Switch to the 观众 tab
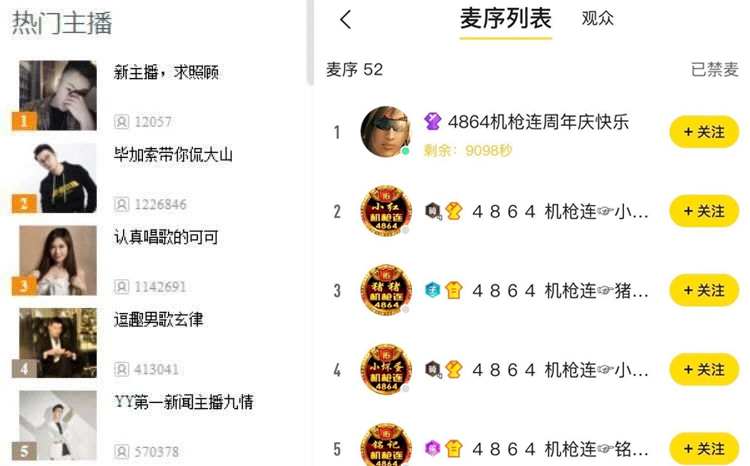 click(597, 18)
